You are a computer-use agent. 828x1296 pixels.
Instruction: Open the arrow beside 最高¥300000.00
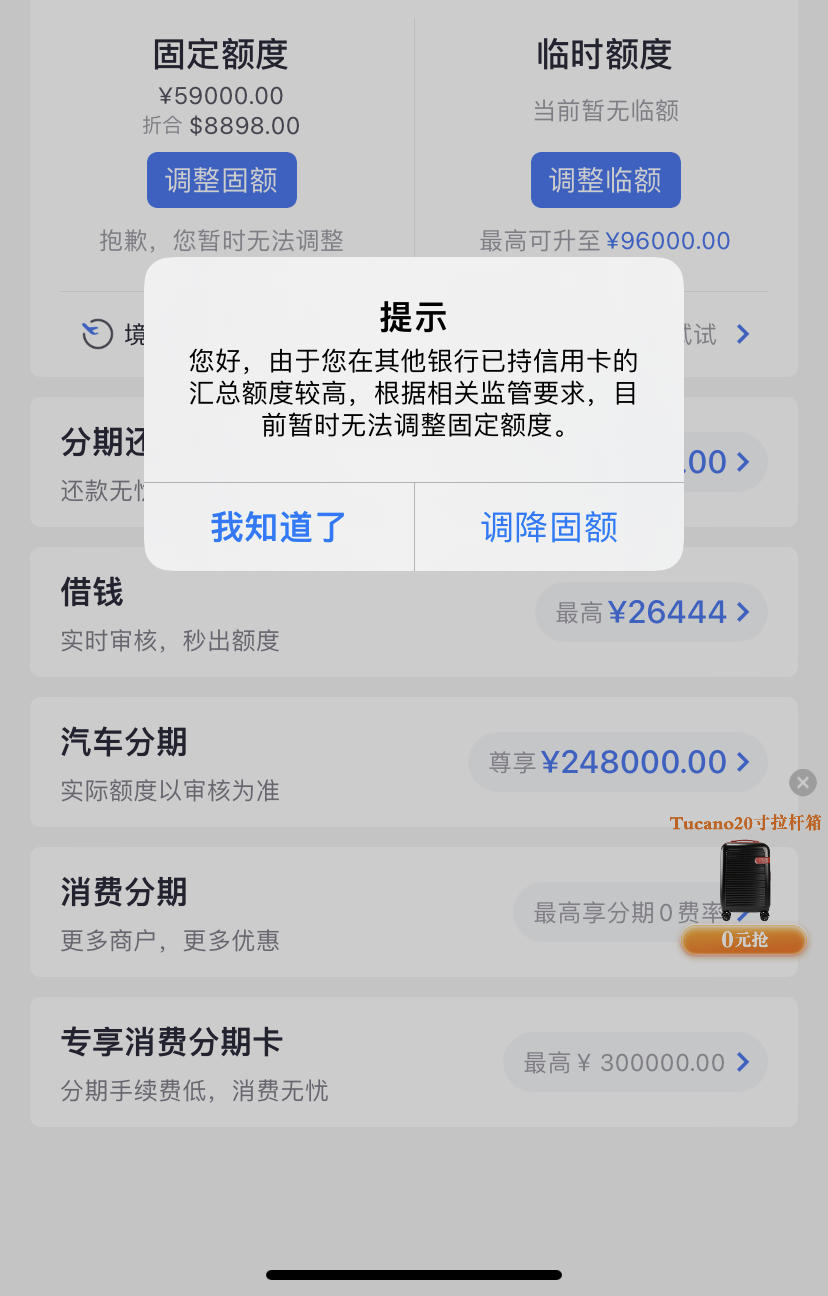745,1062
